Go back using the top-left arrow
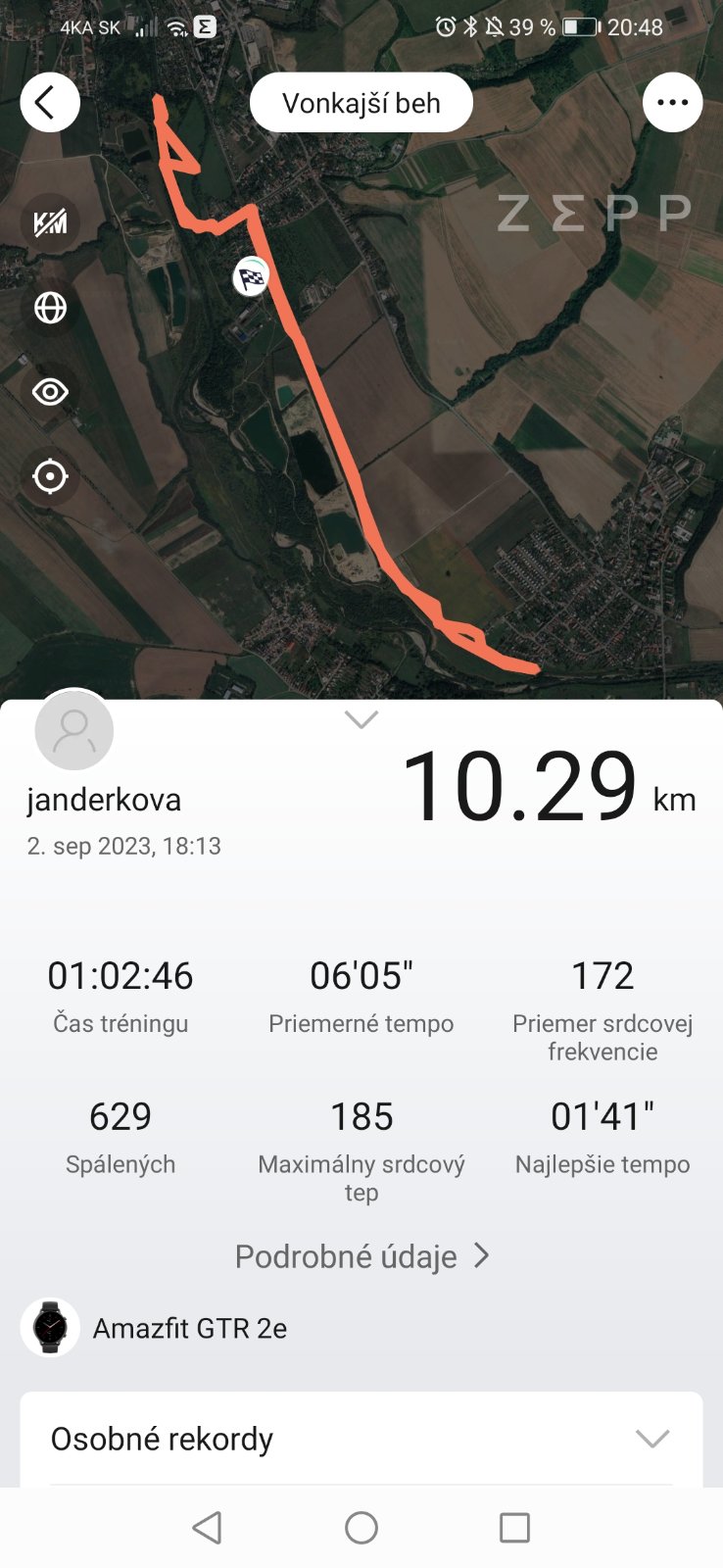Screen dimensions: 723x1568 [49, 102]
